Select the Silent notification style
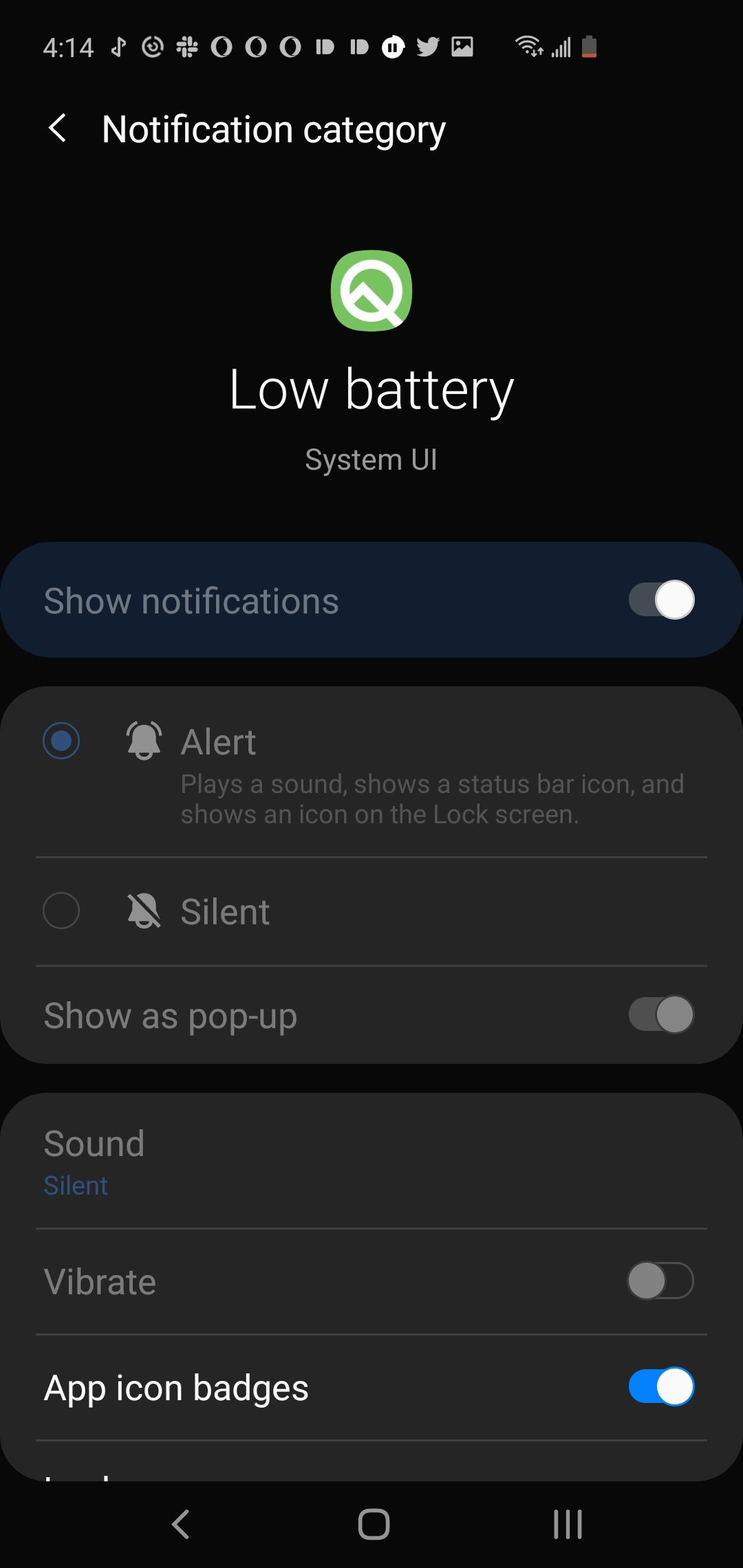743x1568 pixels. point(62,911)
